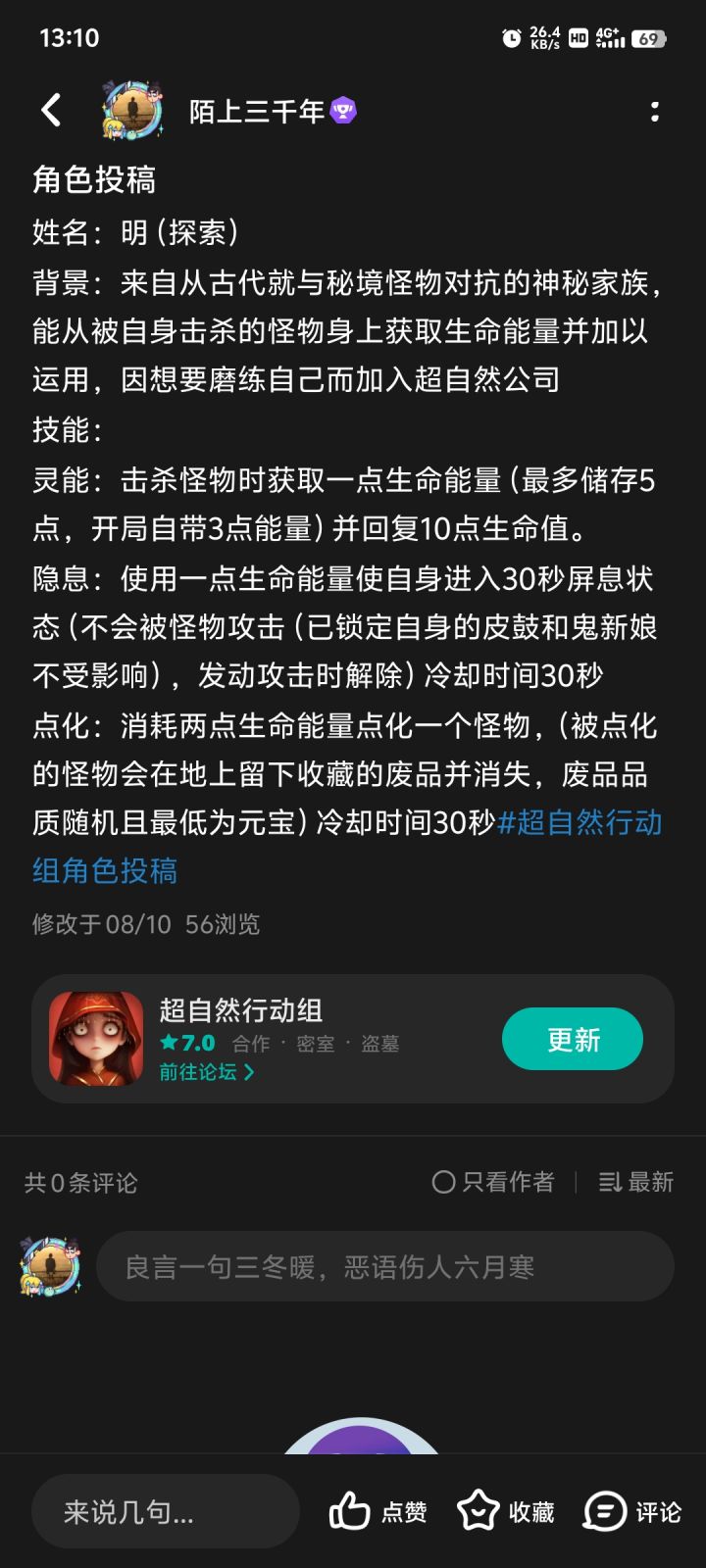The image size is (706, 1568).
Task: Tap the tags 合作 密室 盗墓
Action: (314, 1043)
